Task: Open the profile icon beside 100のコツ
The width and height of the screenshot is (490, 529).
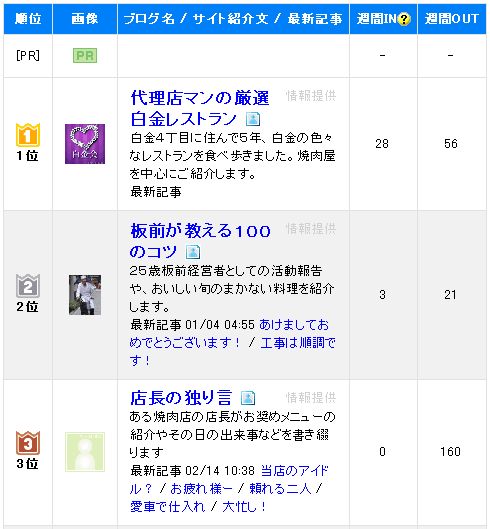Action: 193,252
